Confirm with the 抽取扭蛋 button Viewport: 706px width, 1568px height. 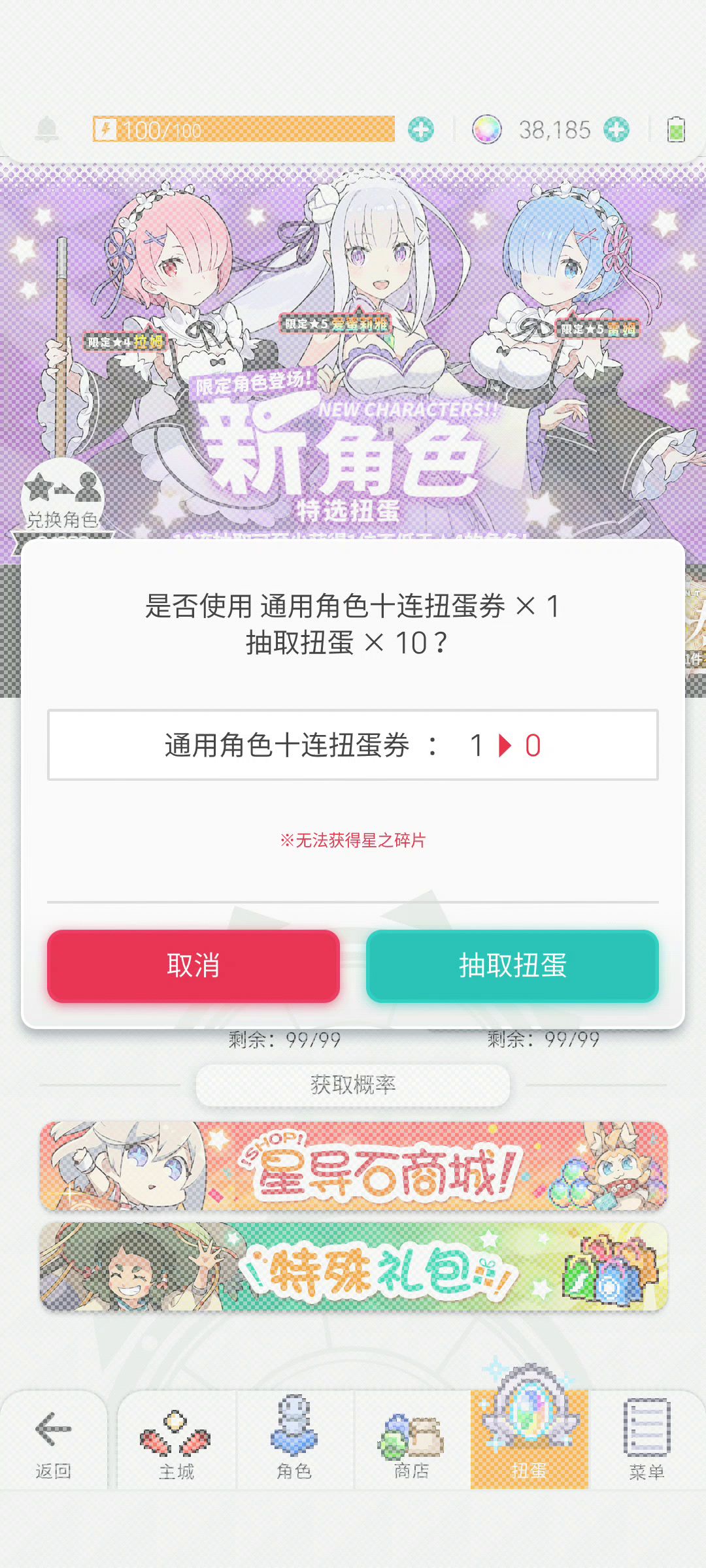pyautogui.click(x=512, y=966)
